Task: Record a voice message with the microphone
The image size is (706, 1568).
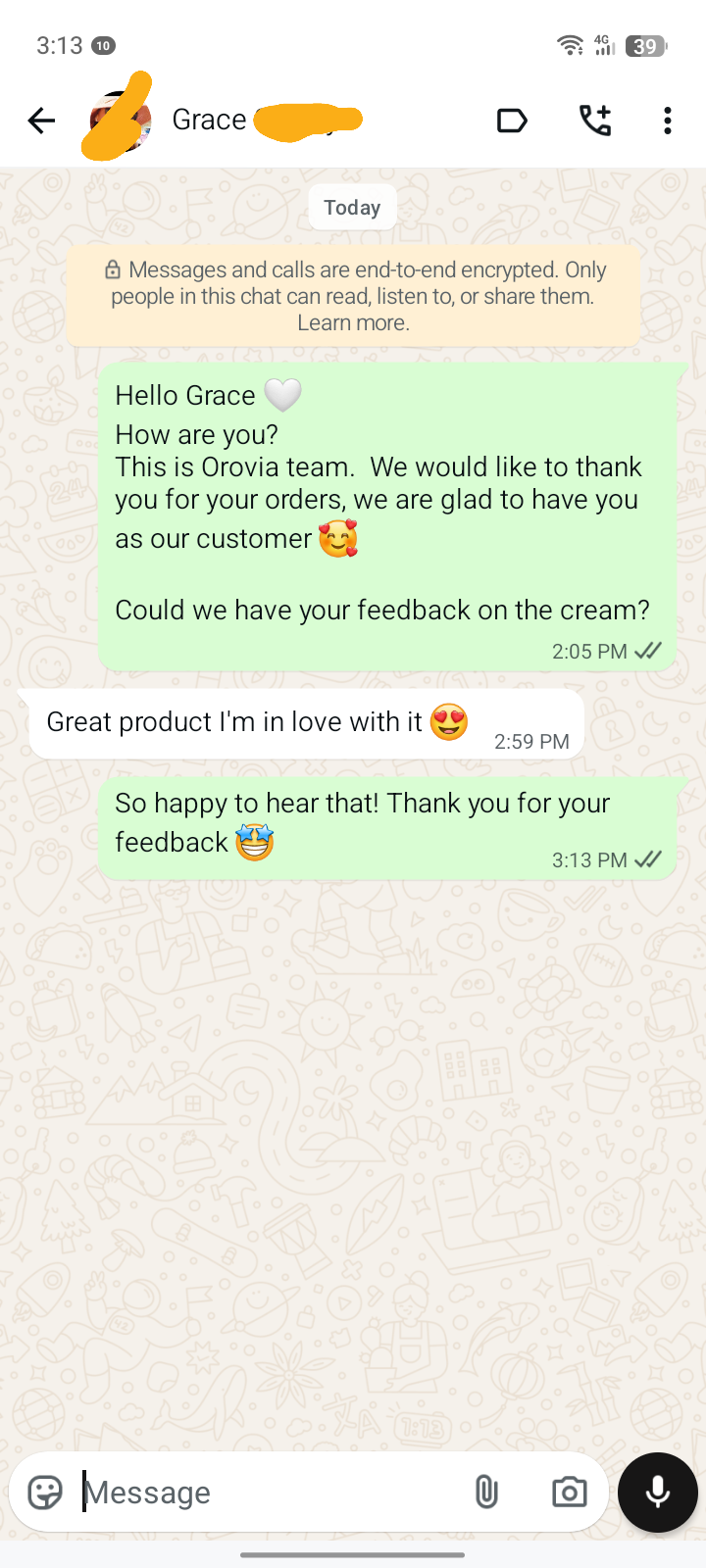Action: click(657, 1492)
